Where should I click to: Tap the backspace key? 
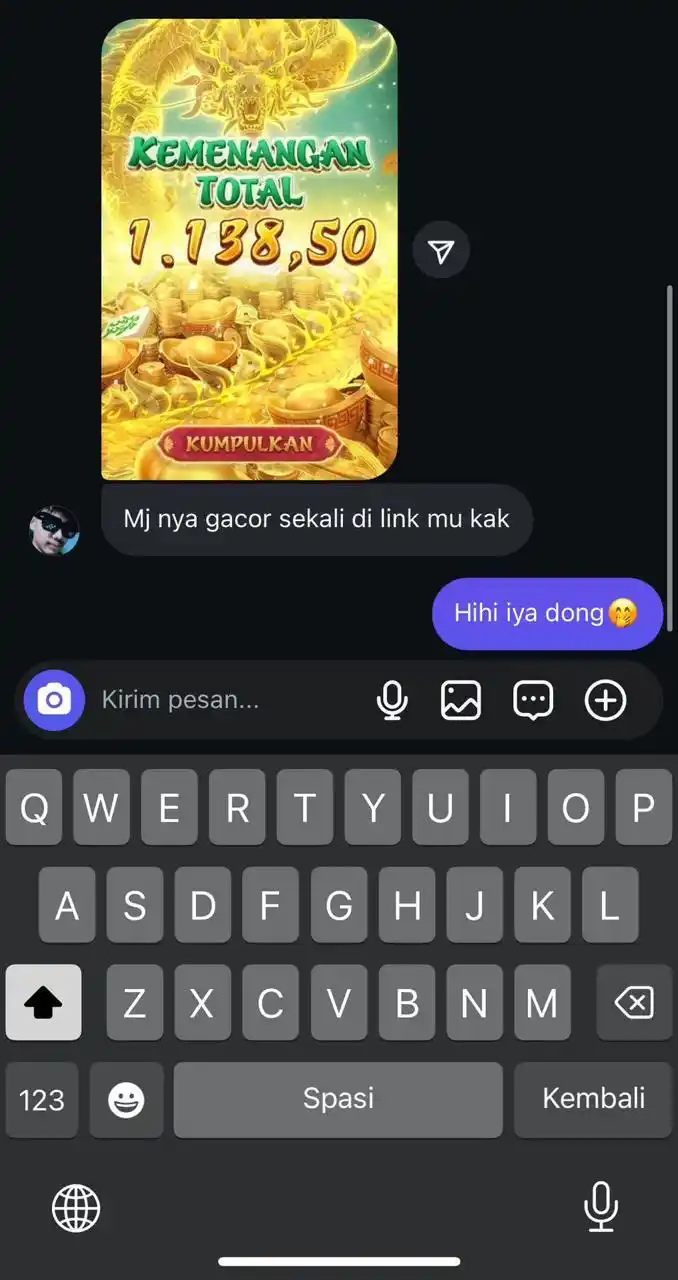point(634,1002)
